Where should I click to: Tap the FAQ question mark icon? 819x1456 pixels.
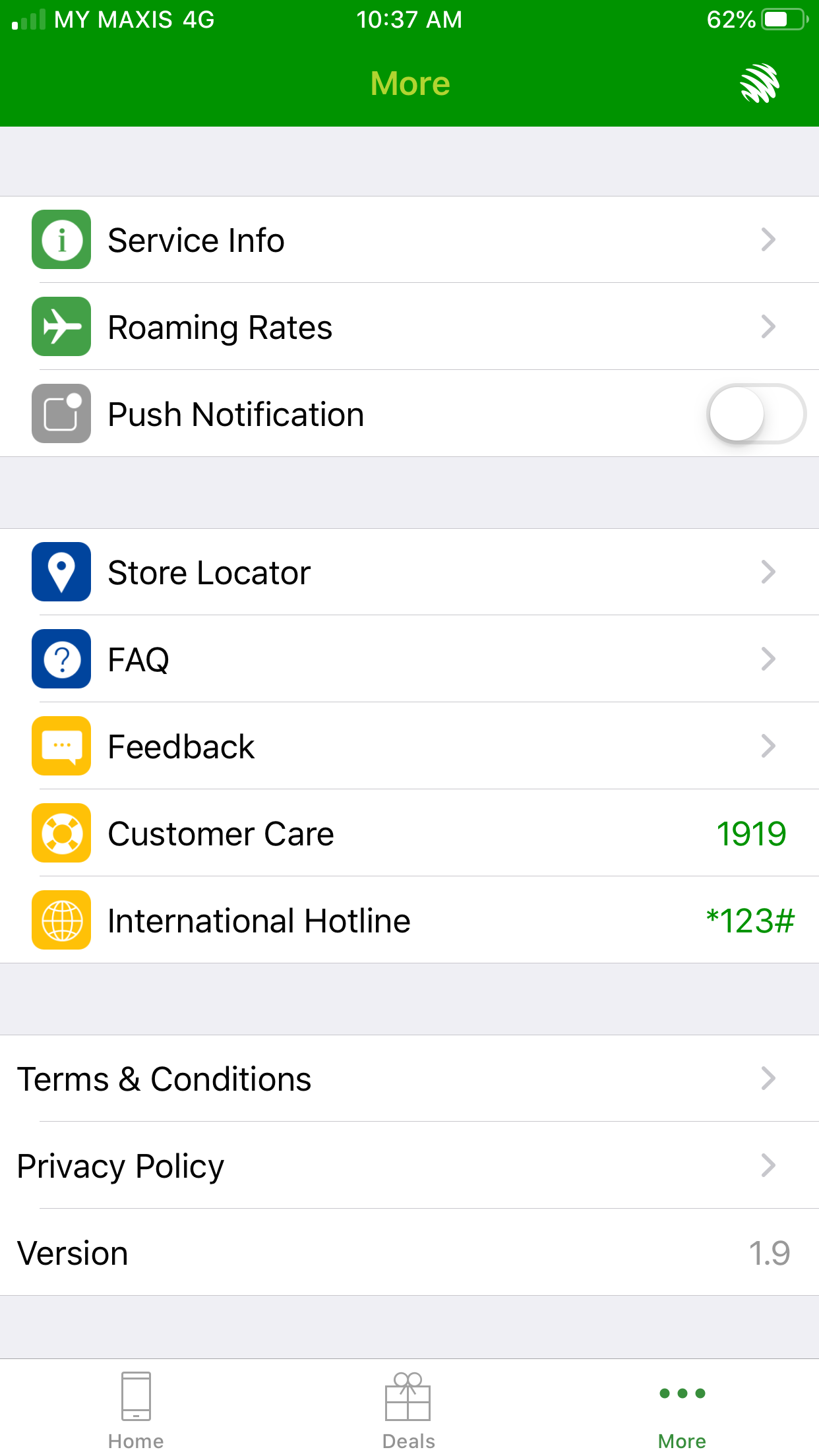point(61,659)
